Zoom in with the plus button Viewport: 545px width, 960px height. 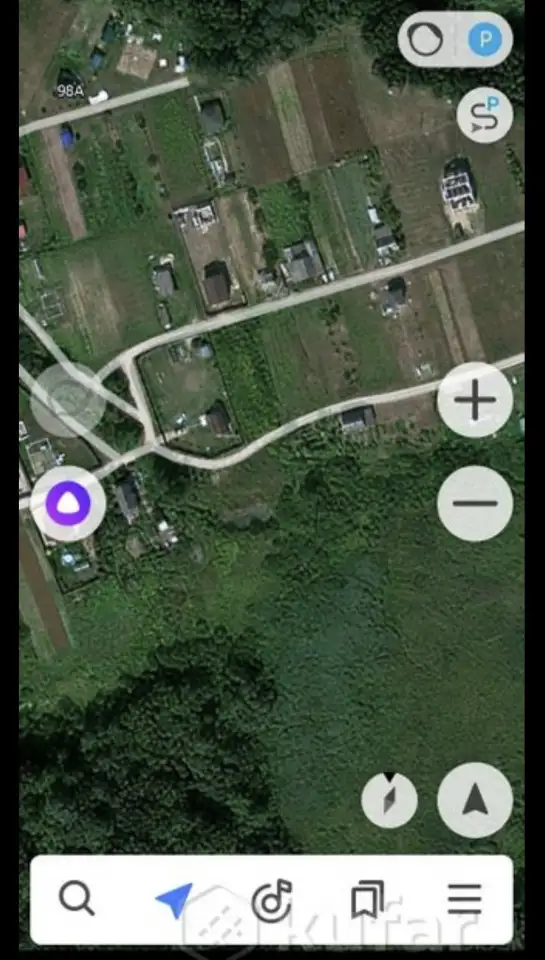[475, 400]
